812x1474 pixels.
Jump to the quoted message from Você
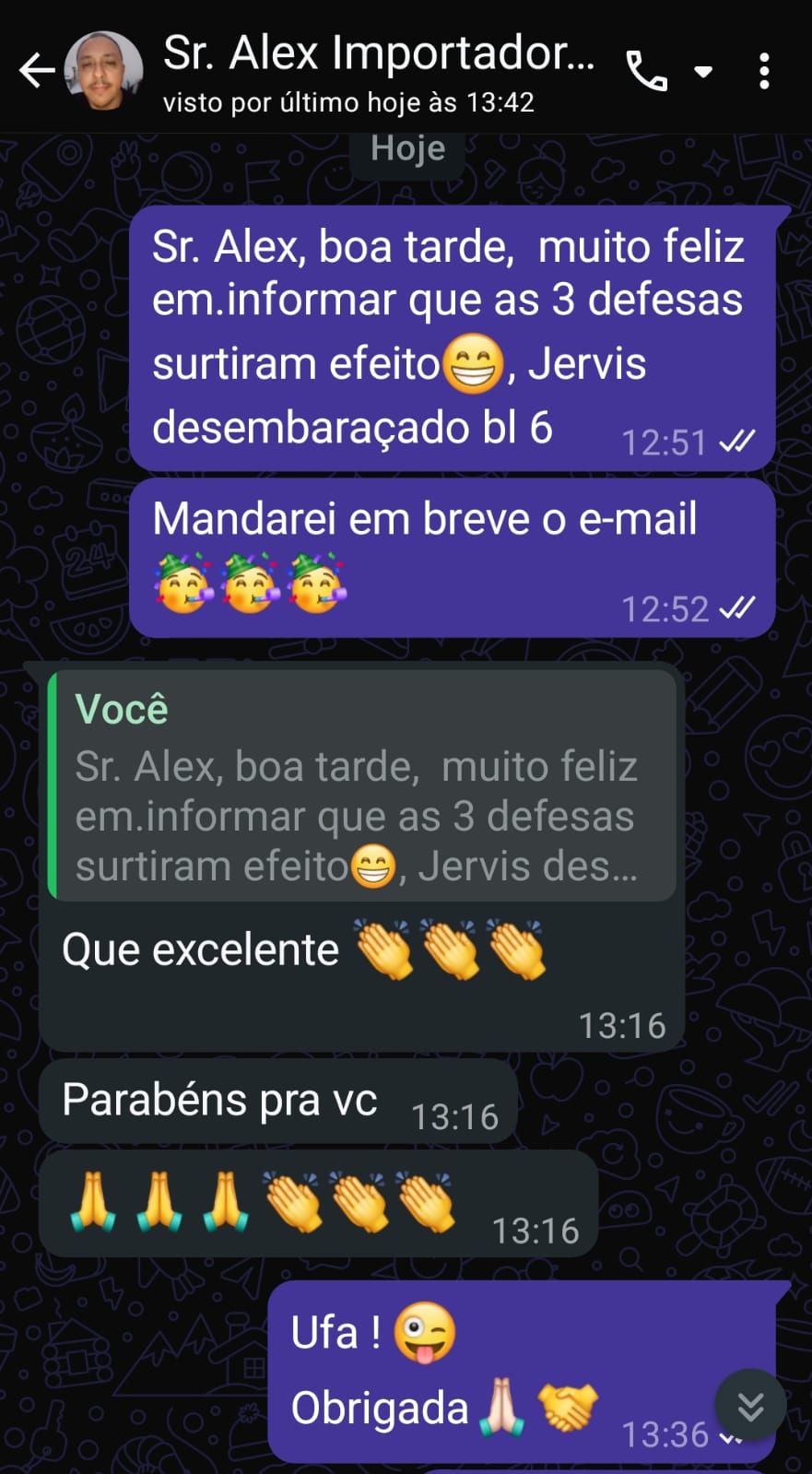click(x=361, y=785)
